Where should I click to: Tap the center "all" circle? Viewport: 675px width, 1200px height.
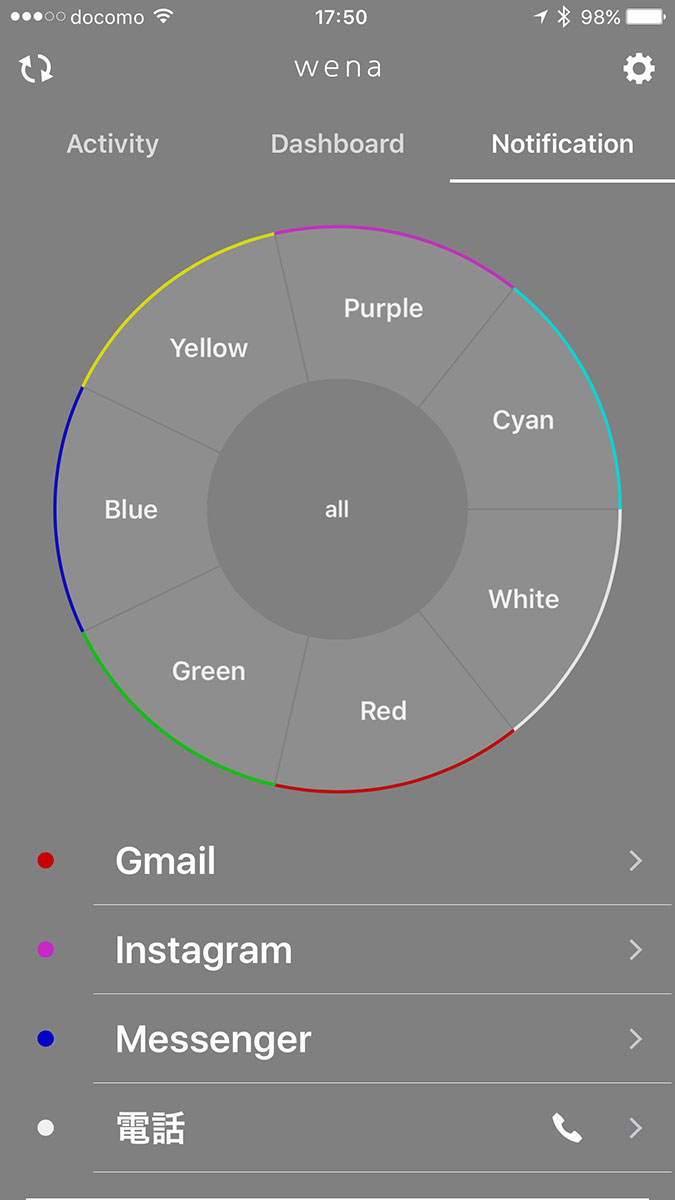coord(337,510)
